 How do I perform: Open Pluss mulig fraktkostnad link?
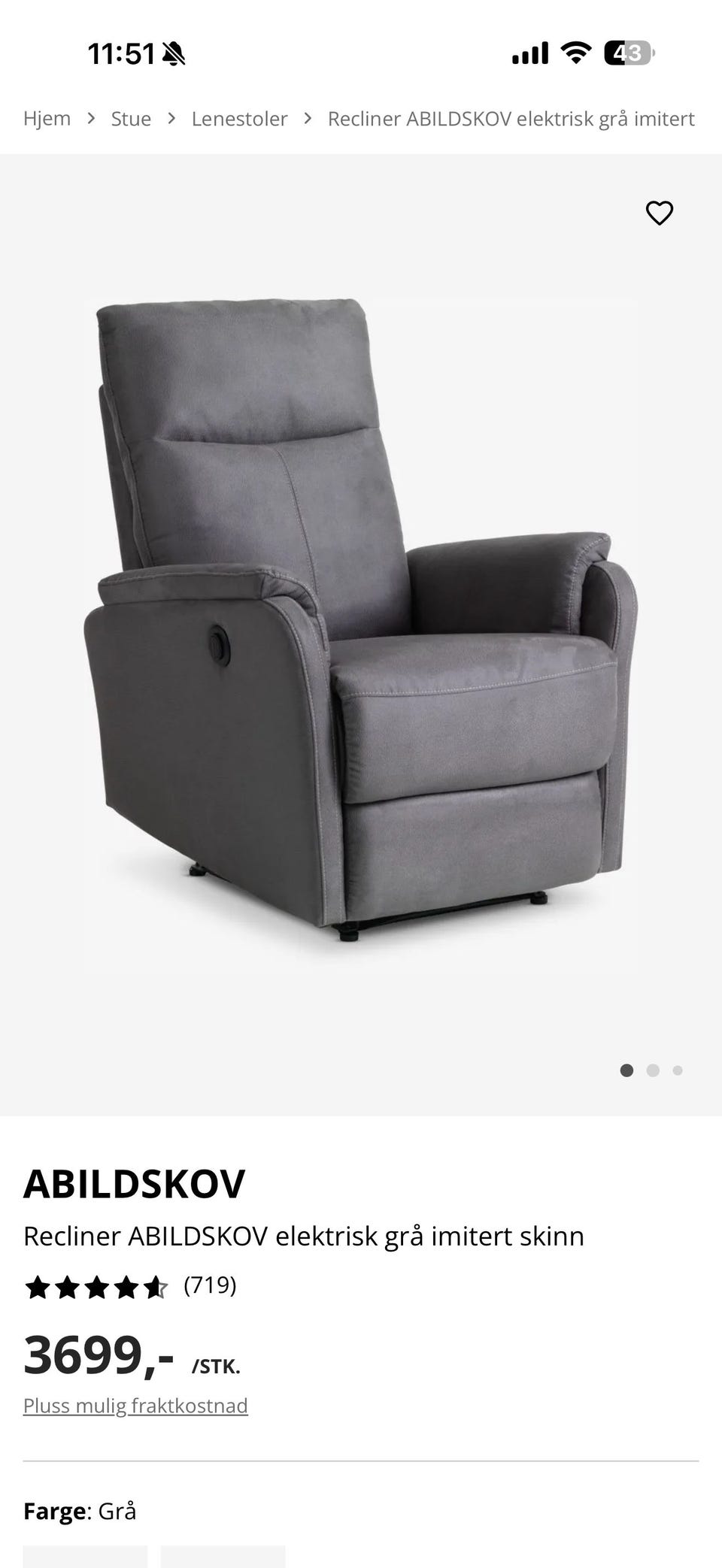click(x=135, y=1405)
